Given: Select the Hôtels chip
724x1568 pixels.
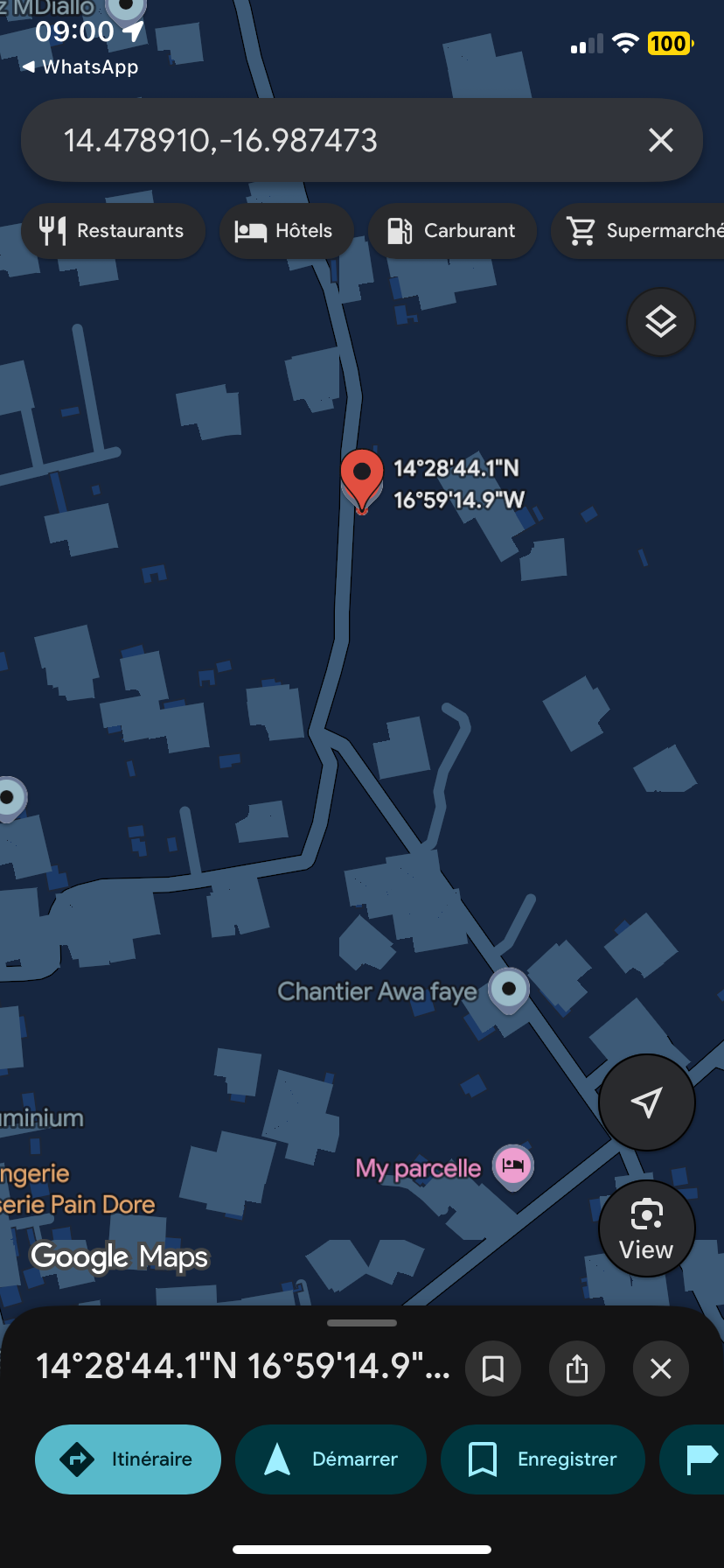Looking at the screenshot, I should (x=285, y=231).
